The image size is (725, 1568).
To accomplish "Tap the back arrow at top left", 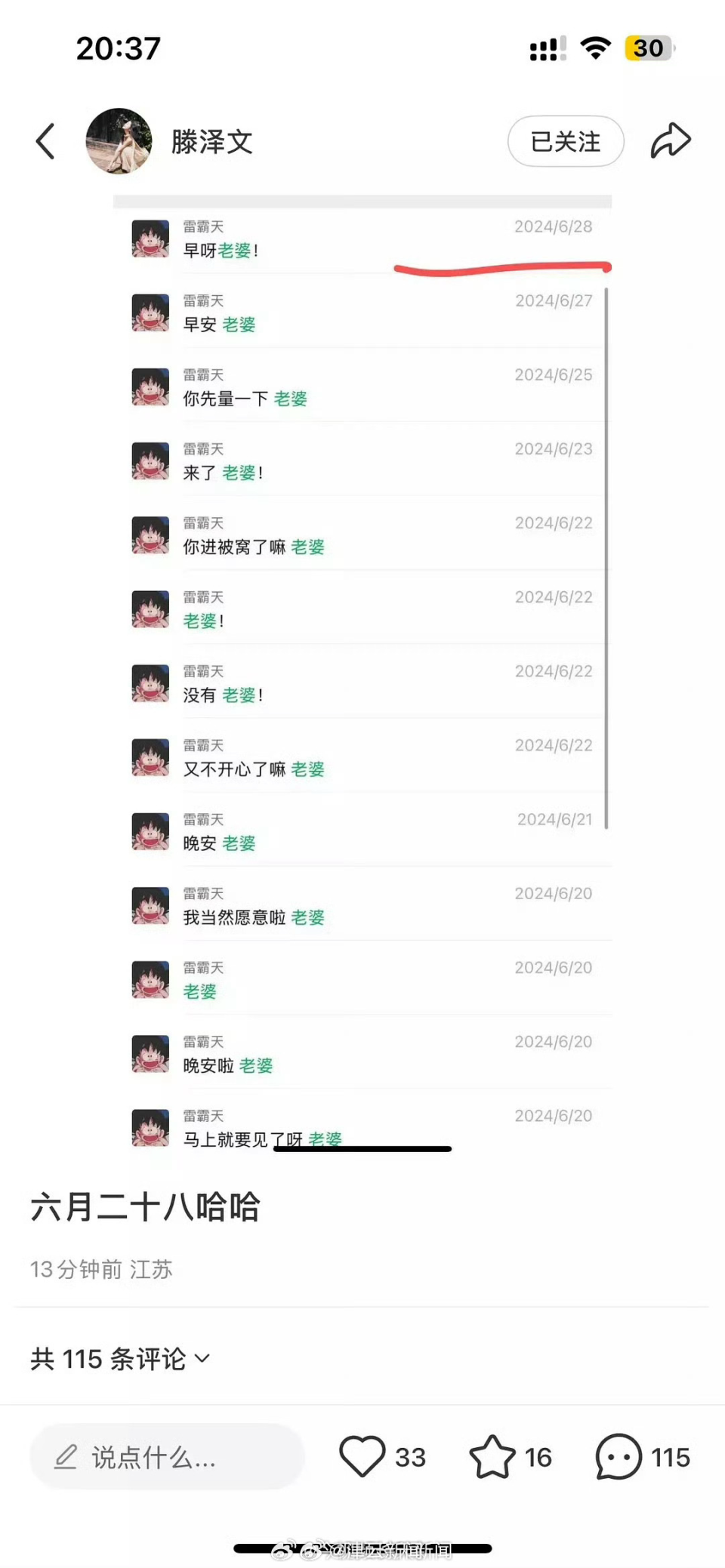I will [x=45, y=141].
